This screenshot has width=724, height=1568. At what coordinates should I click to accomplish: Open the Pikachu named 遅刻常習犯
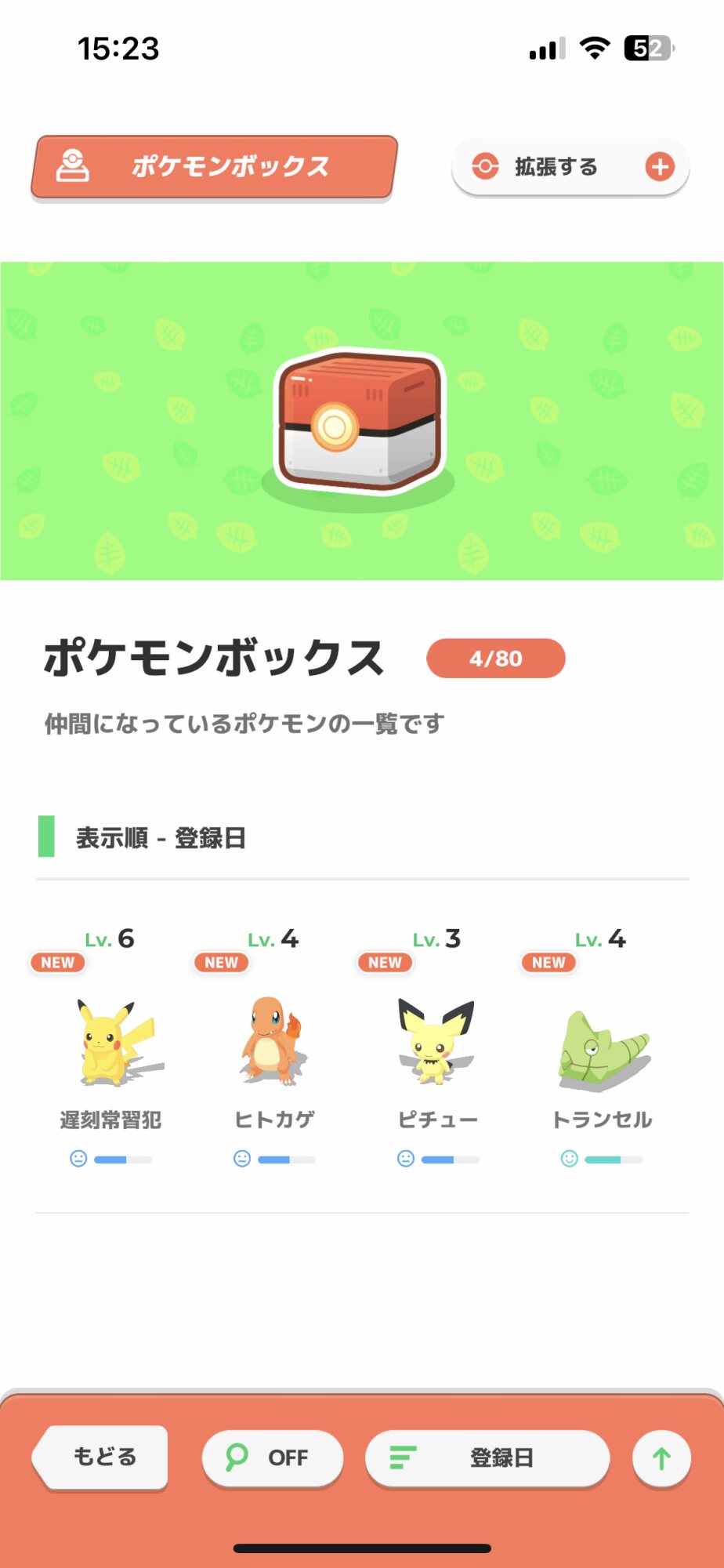[x=110, y=1047]
